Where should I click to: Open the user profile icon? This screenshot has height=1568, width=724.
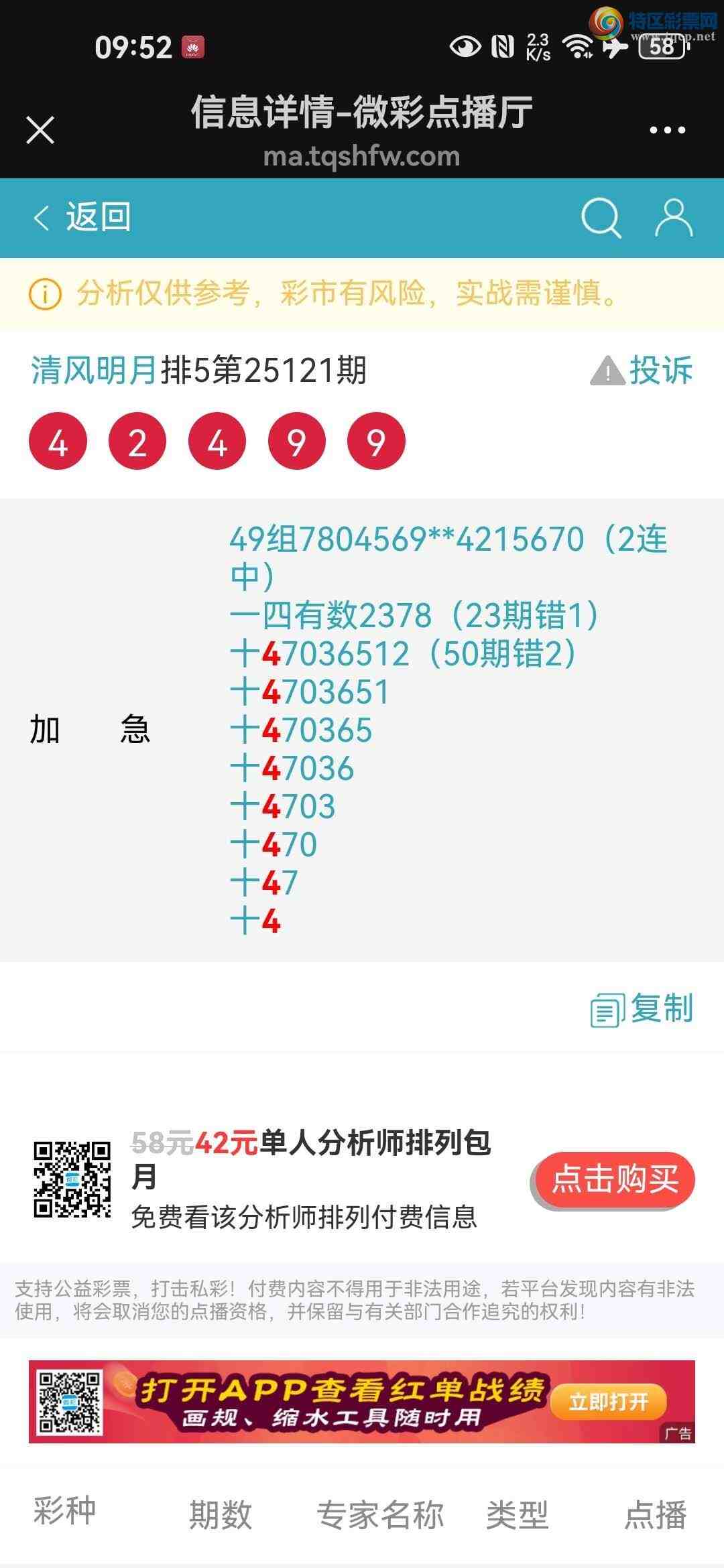(x=674, y=216)
